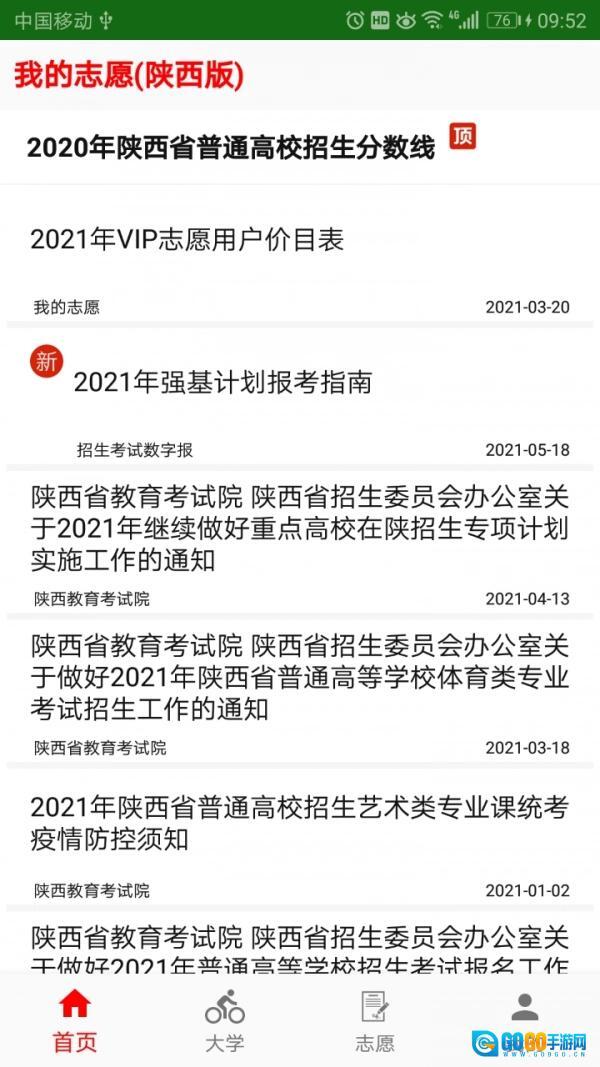Screen dimensions: 600x1067
Task: Open 2021年VIP志愿用户价目表
Action: pos(187,240)
